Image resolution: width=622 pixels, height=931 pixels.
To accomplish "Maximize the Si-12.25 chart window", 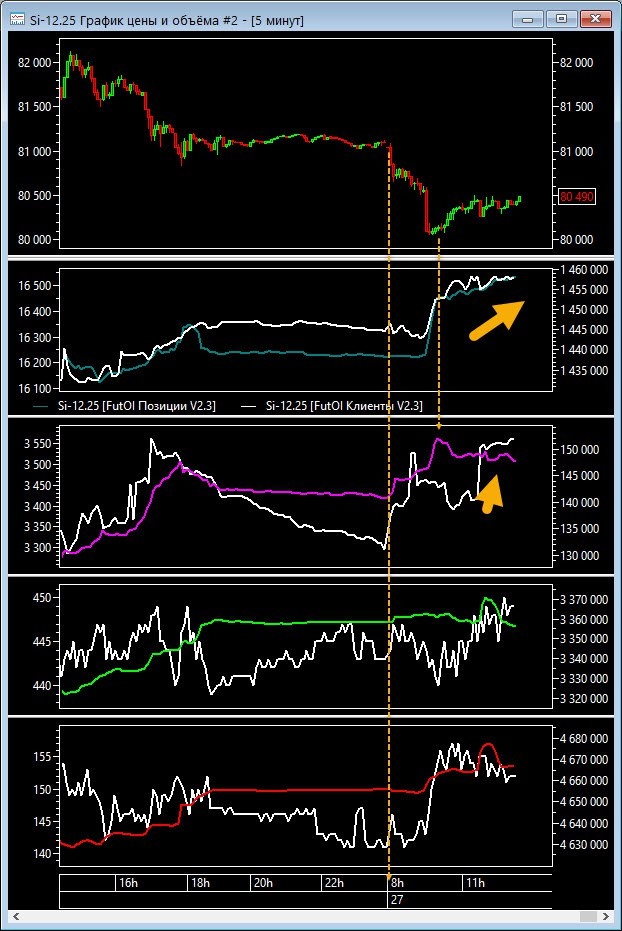I will tap(561, 19).
